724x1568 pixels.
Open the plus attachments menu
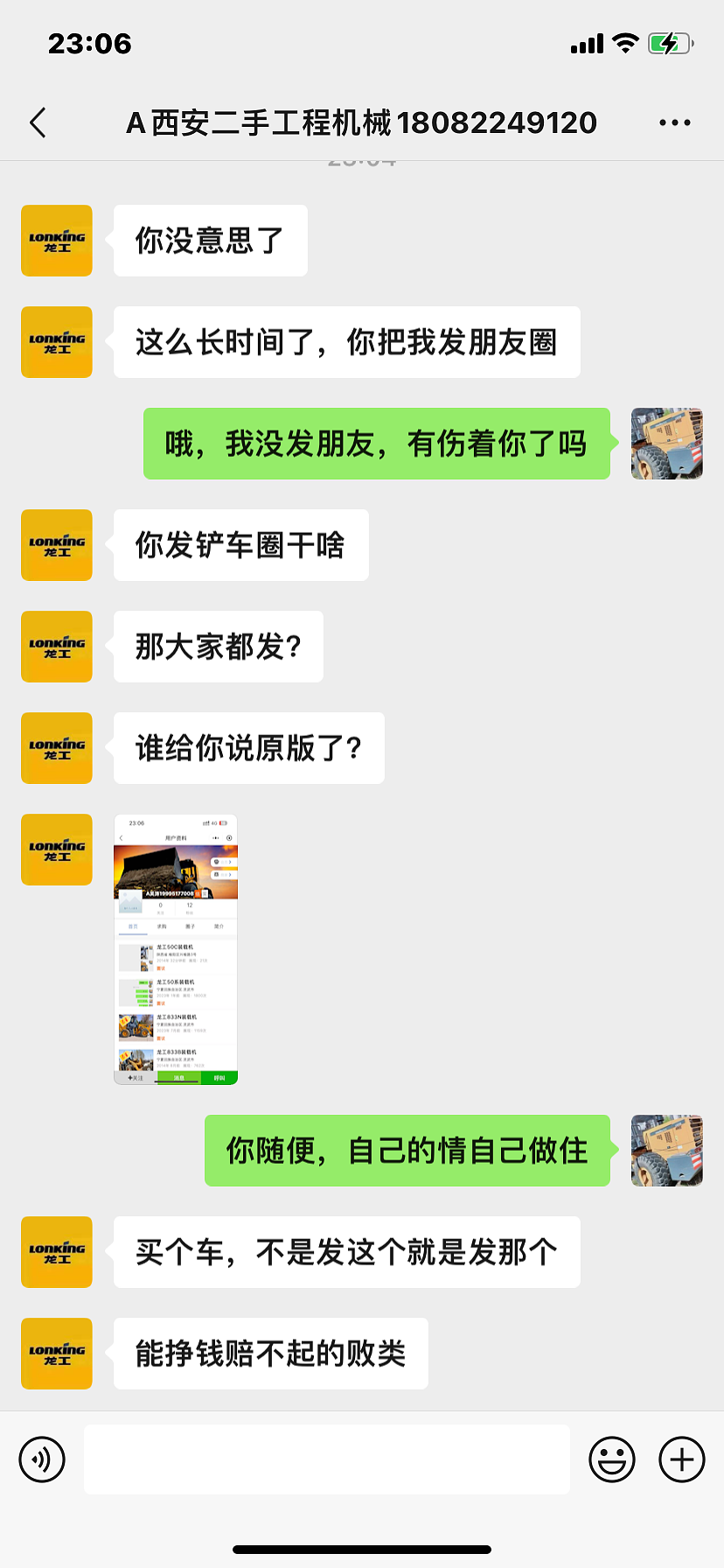681,1459
